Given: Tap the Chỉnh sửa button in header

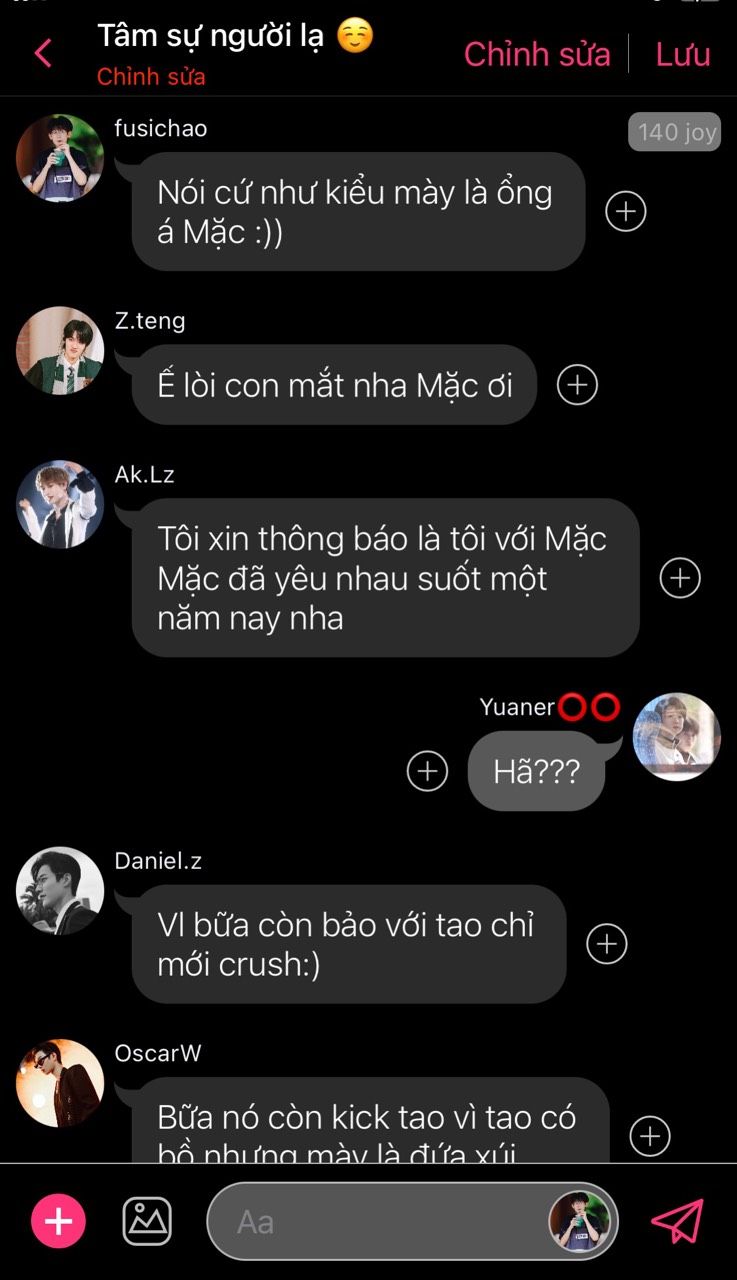Looking at the screenshot, I should click(537, 54).
